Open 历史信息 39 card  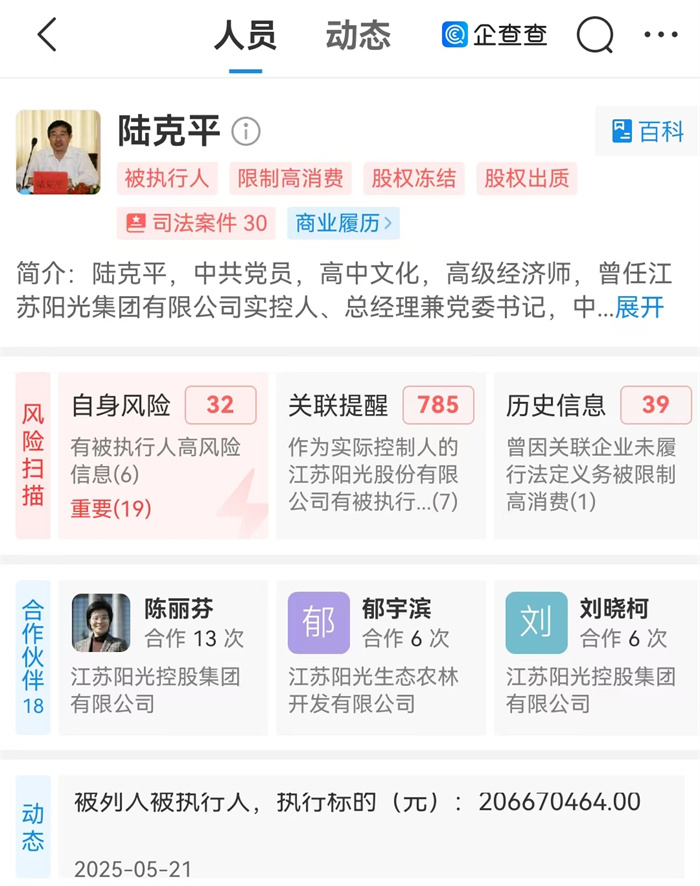coord(596,455)
